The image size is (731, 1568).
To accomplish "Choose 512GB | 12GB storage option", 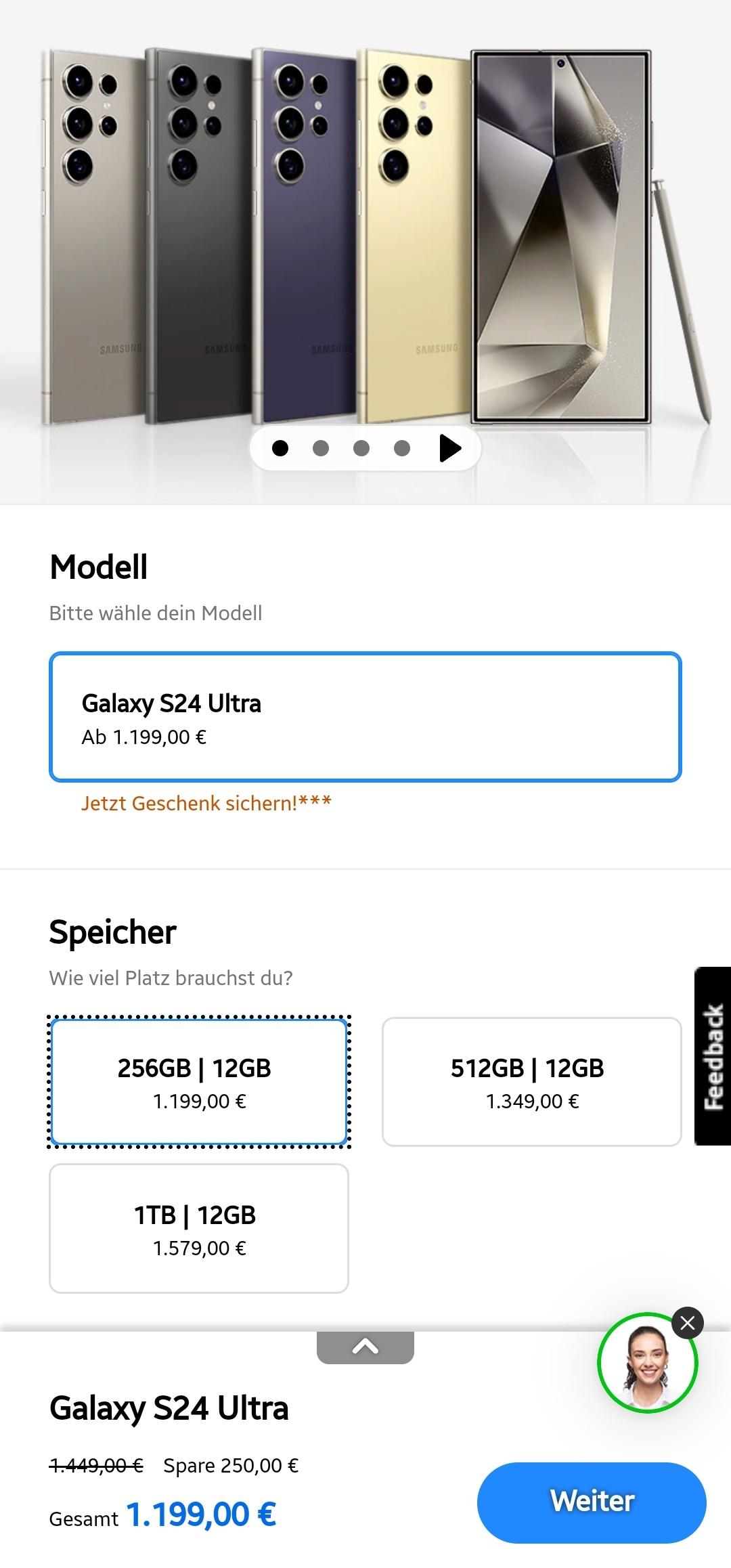I will pyautogui.click(x=531, y=1082).
